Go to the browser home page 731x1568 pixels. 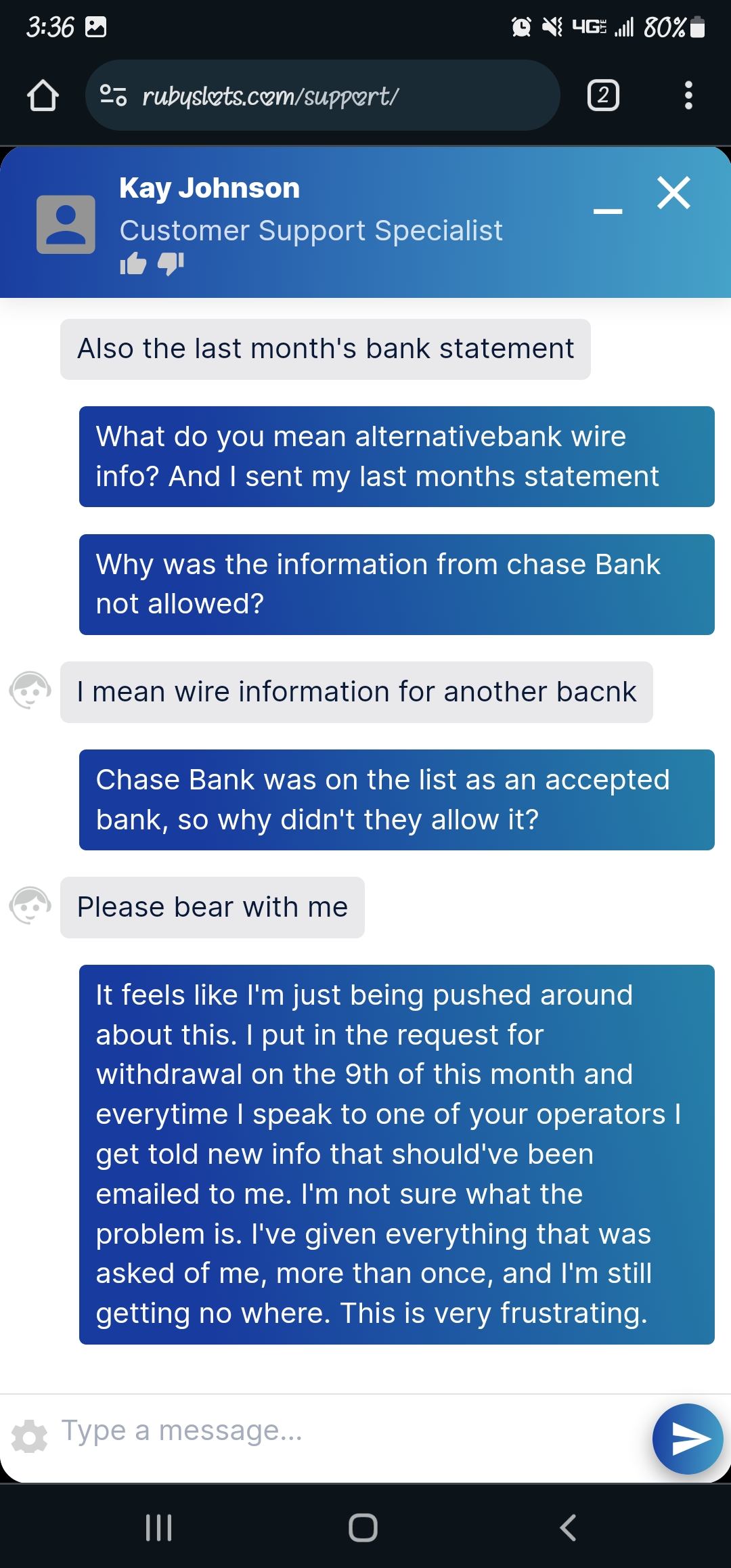(43, 95)
